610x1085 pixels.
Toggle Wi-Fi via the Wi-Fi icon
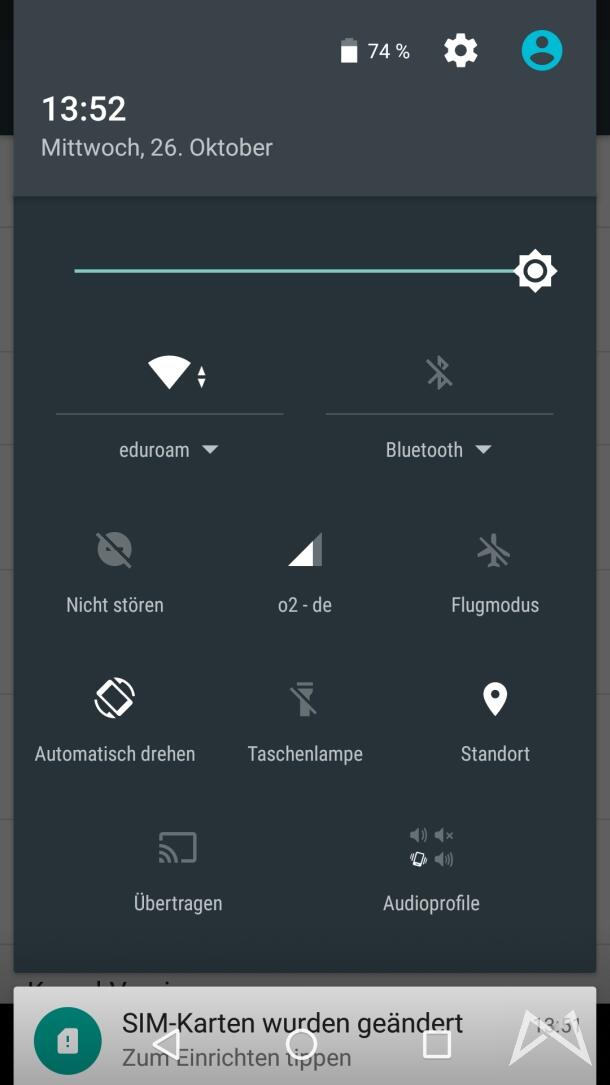(170, 374)
